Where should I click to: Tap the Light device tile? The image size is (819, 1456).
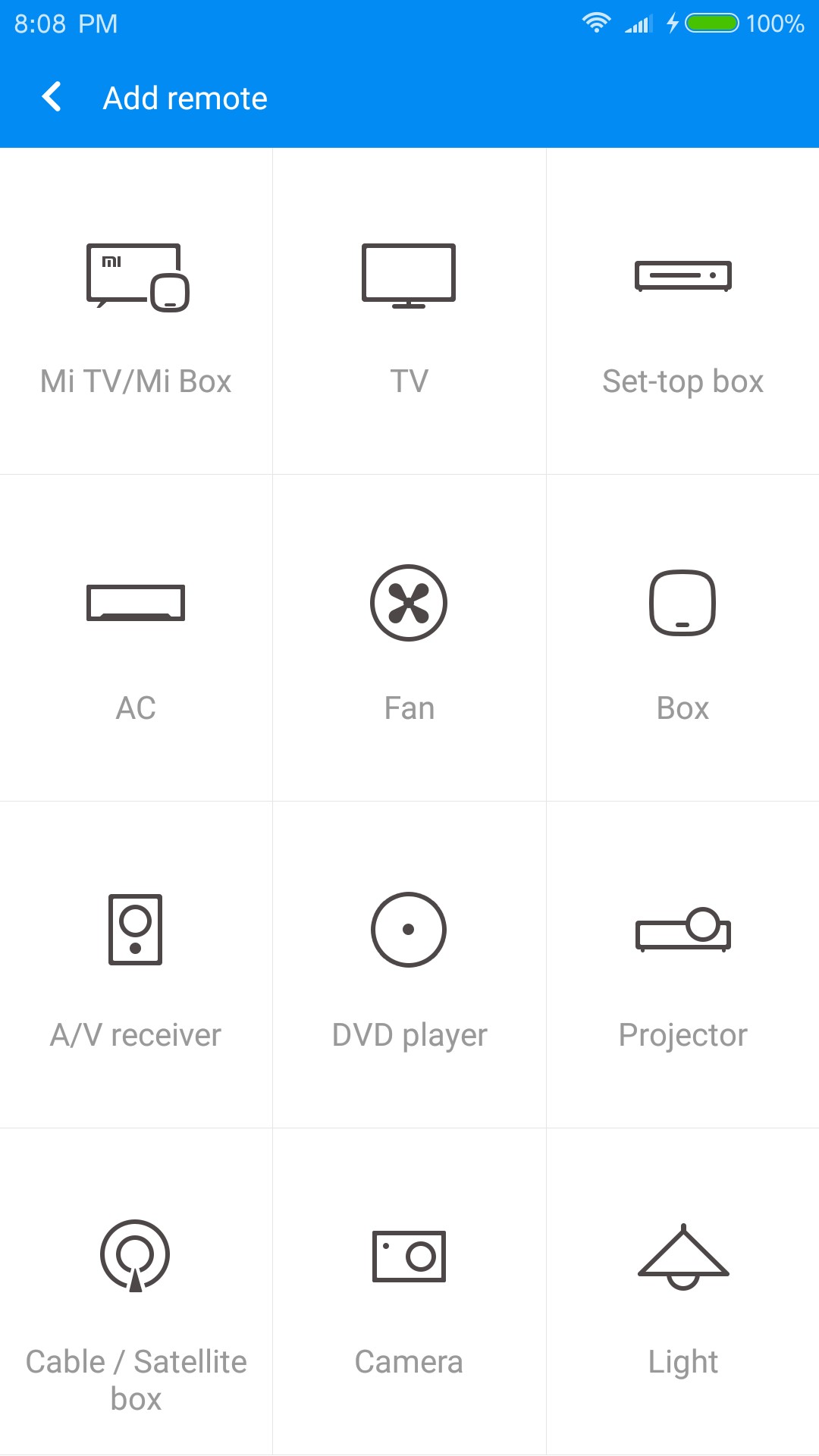coord(682,1291)
